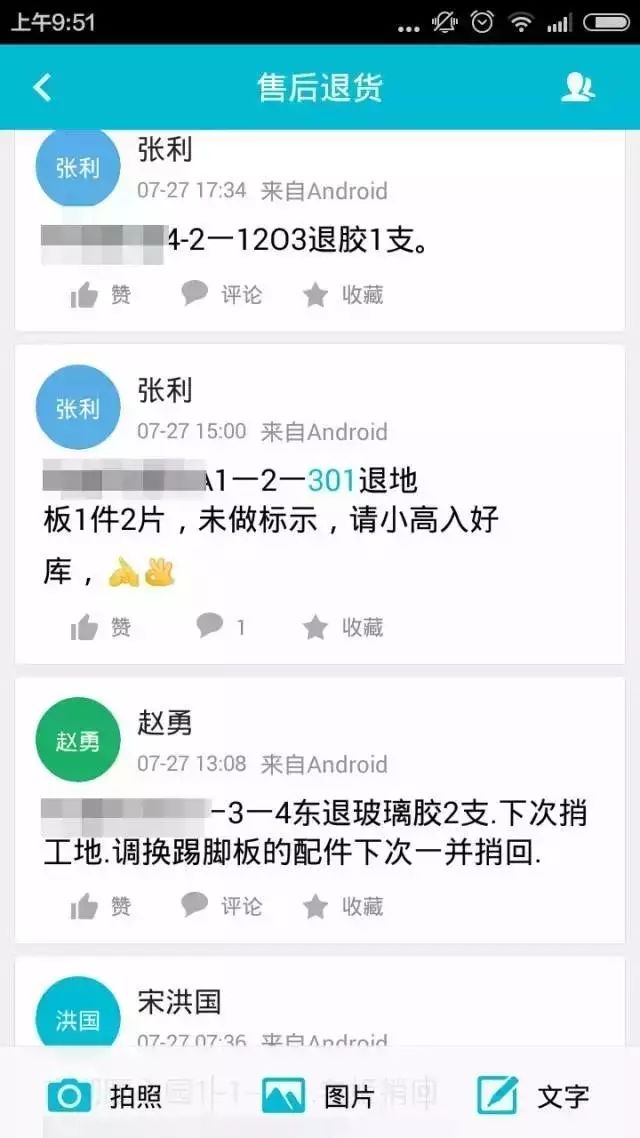Favorite 赵勇's post
The height and width of the screenshot is (1138, 640).
pyautogui.click(x=342, y=906)
